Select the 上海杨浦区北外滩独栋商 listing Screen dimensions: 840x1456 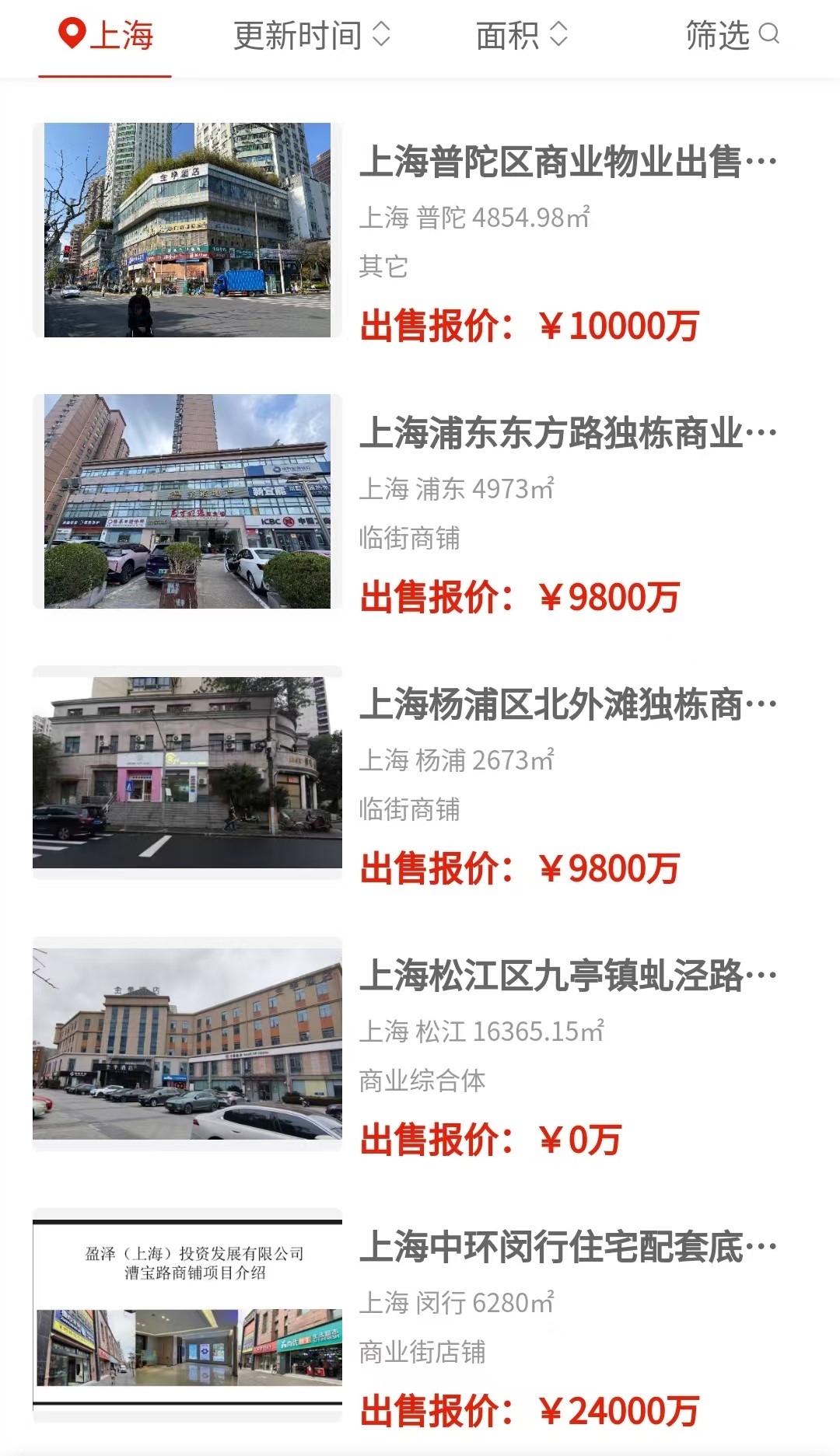click(x=420, y=773)
